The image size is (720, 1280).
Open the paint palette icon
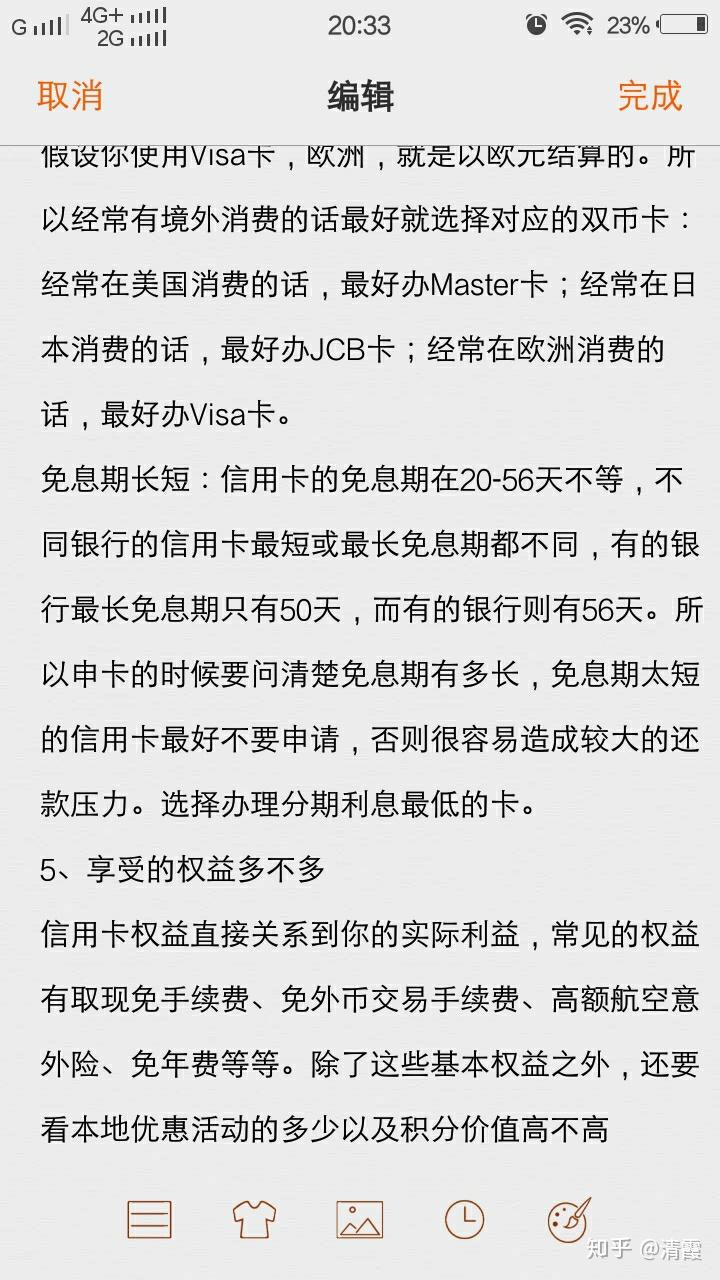click(x=569, y=1219)
